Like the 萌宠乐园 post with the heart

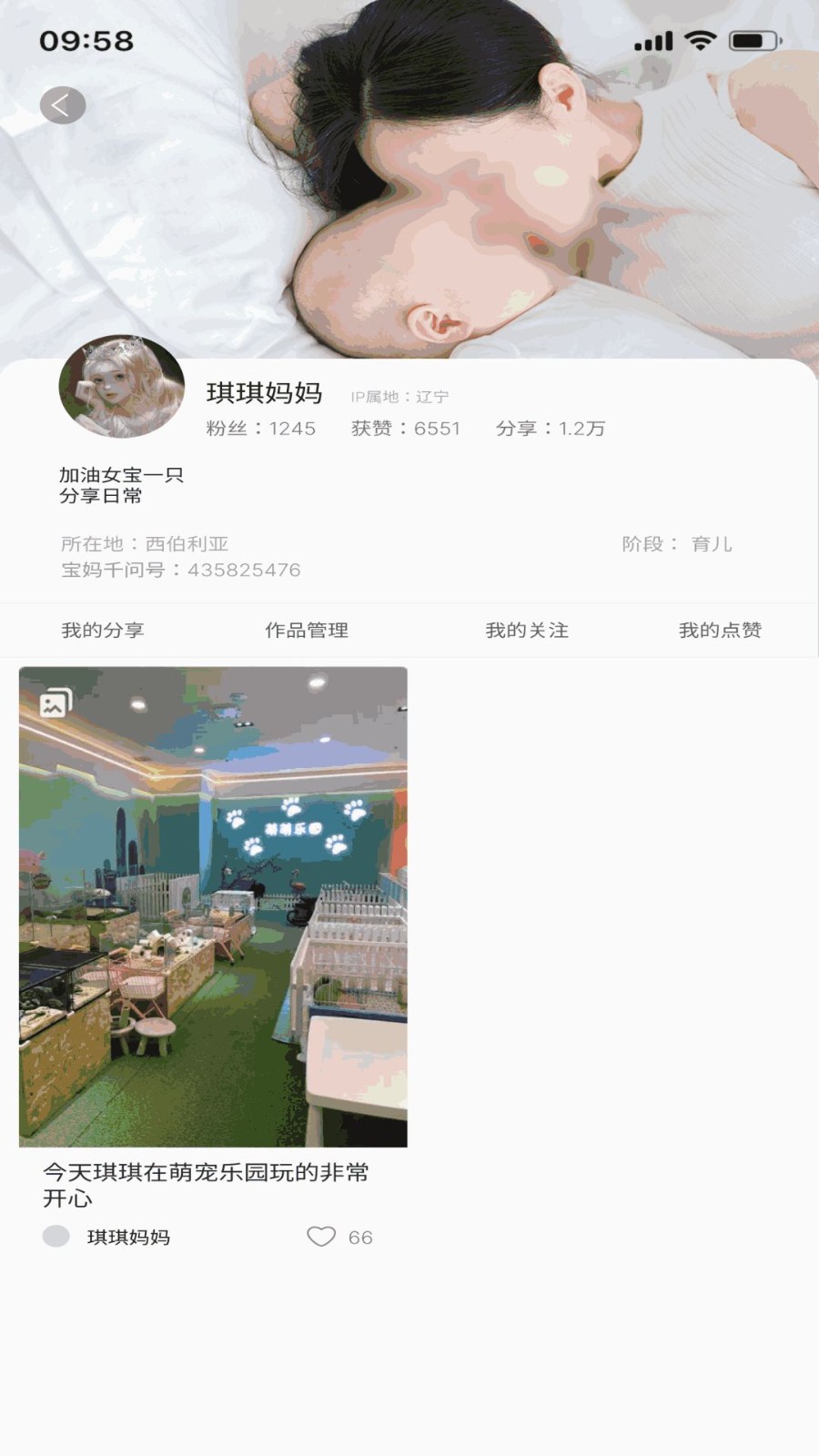pos(321,1236)
